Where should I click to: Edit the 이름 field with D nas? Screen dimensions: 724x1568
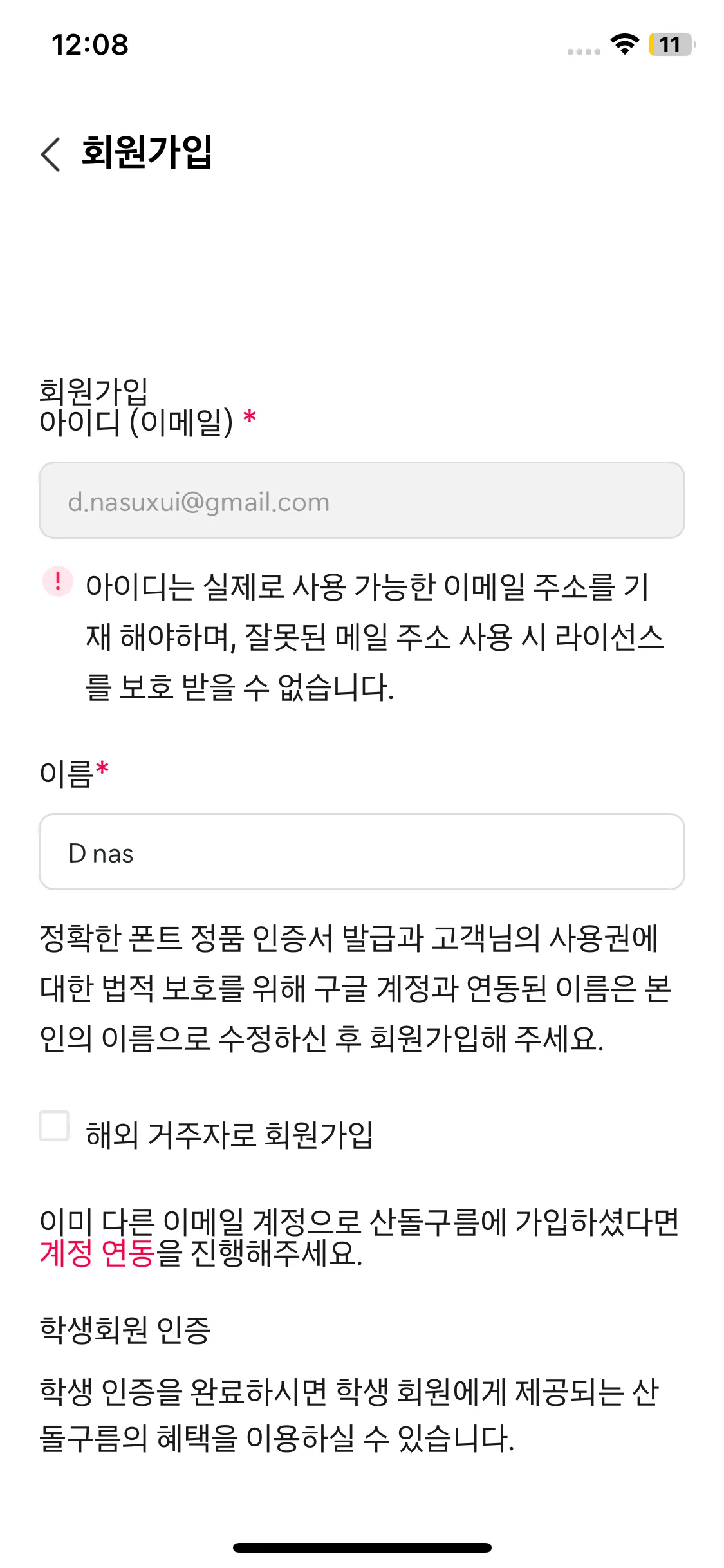(x=362, y=852)
